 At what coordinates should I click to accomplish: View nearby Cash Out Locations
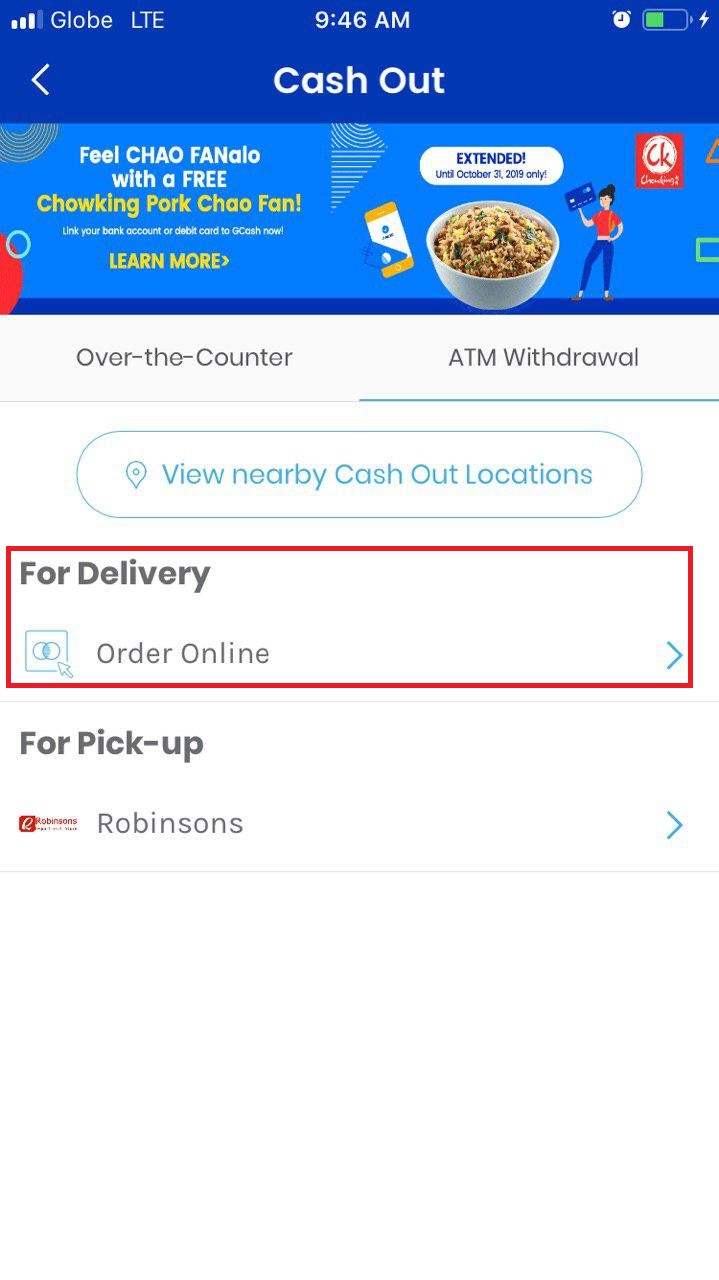pyautogui.click(x=359, y=474)
